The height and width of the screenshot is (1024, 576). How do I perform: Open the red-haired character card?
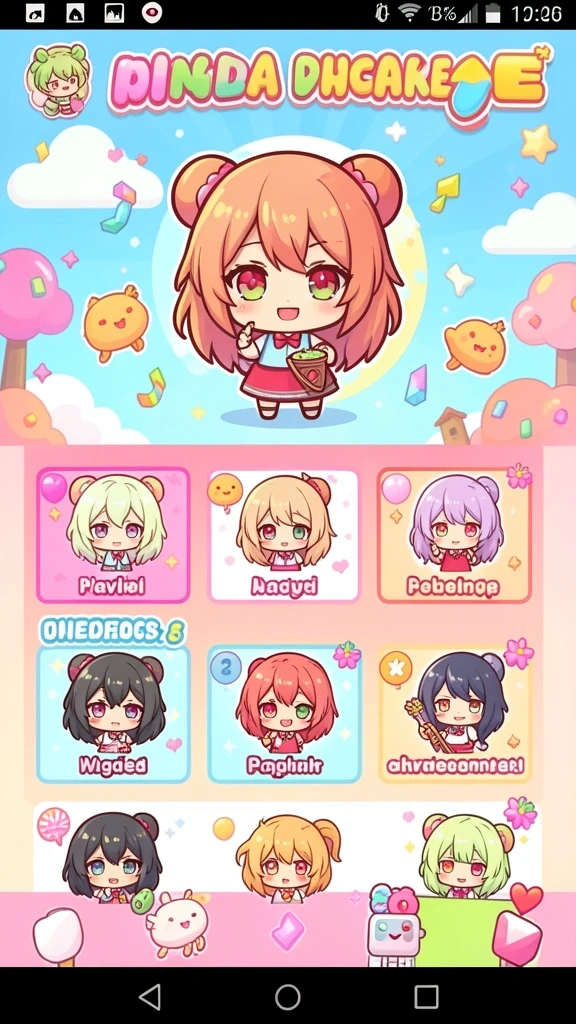tap(284, 714)
